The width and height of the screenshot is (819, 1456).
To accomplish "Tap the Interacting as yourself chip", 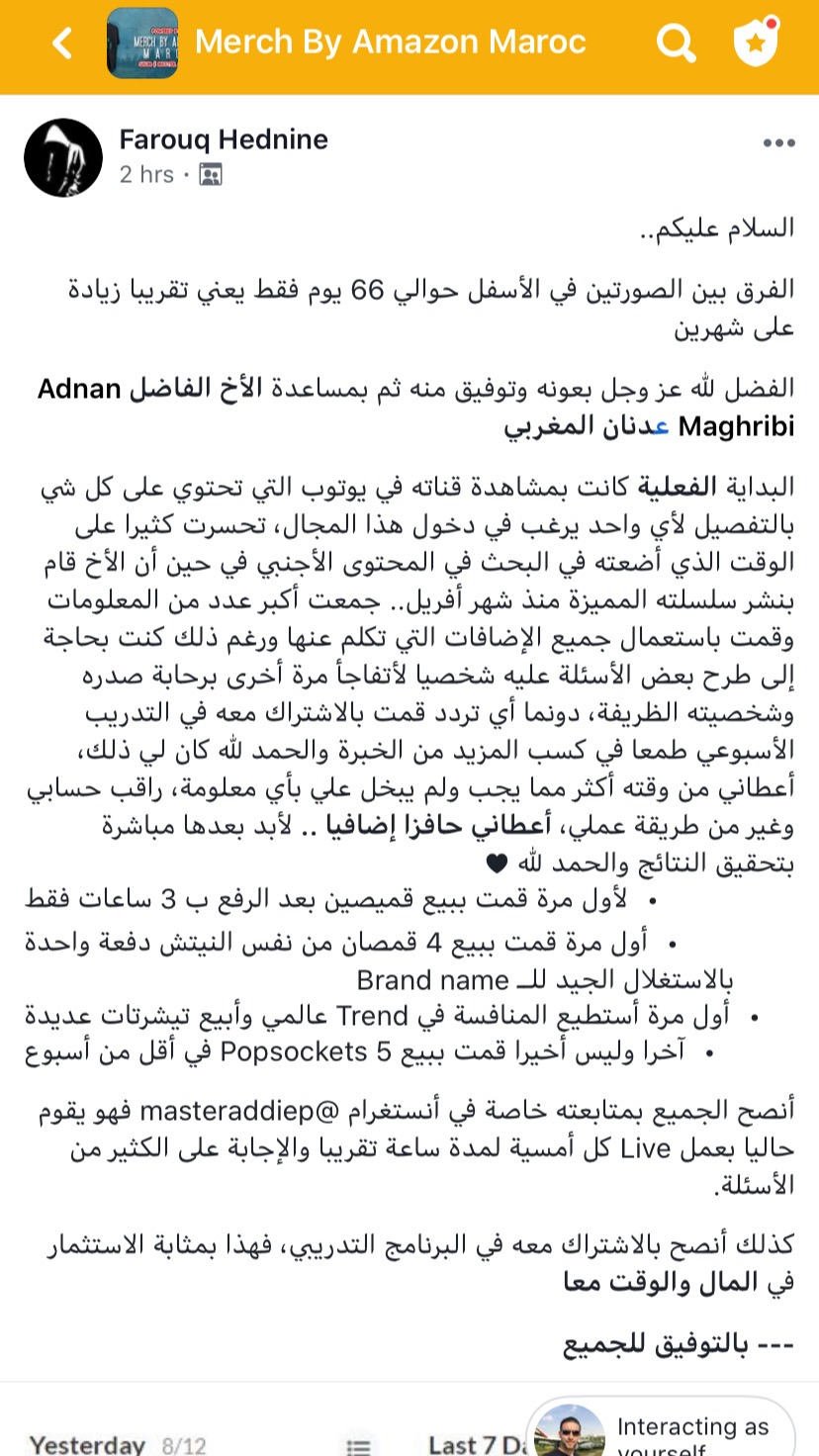I will 661,1429.
